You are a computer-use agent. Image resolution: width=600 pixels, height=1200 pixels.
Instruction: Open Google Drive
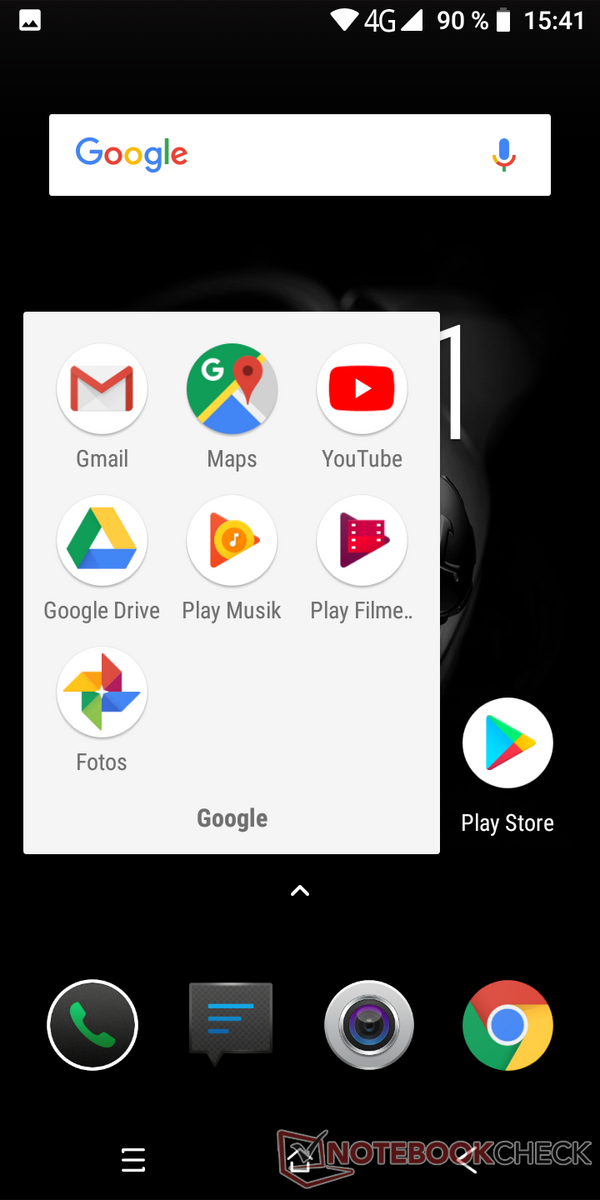(102, 541)
